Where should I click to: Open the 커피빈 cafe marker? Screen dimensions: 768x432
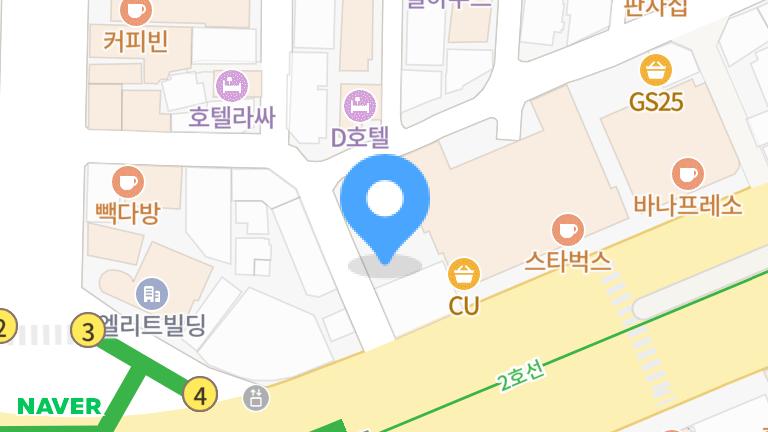134,12
